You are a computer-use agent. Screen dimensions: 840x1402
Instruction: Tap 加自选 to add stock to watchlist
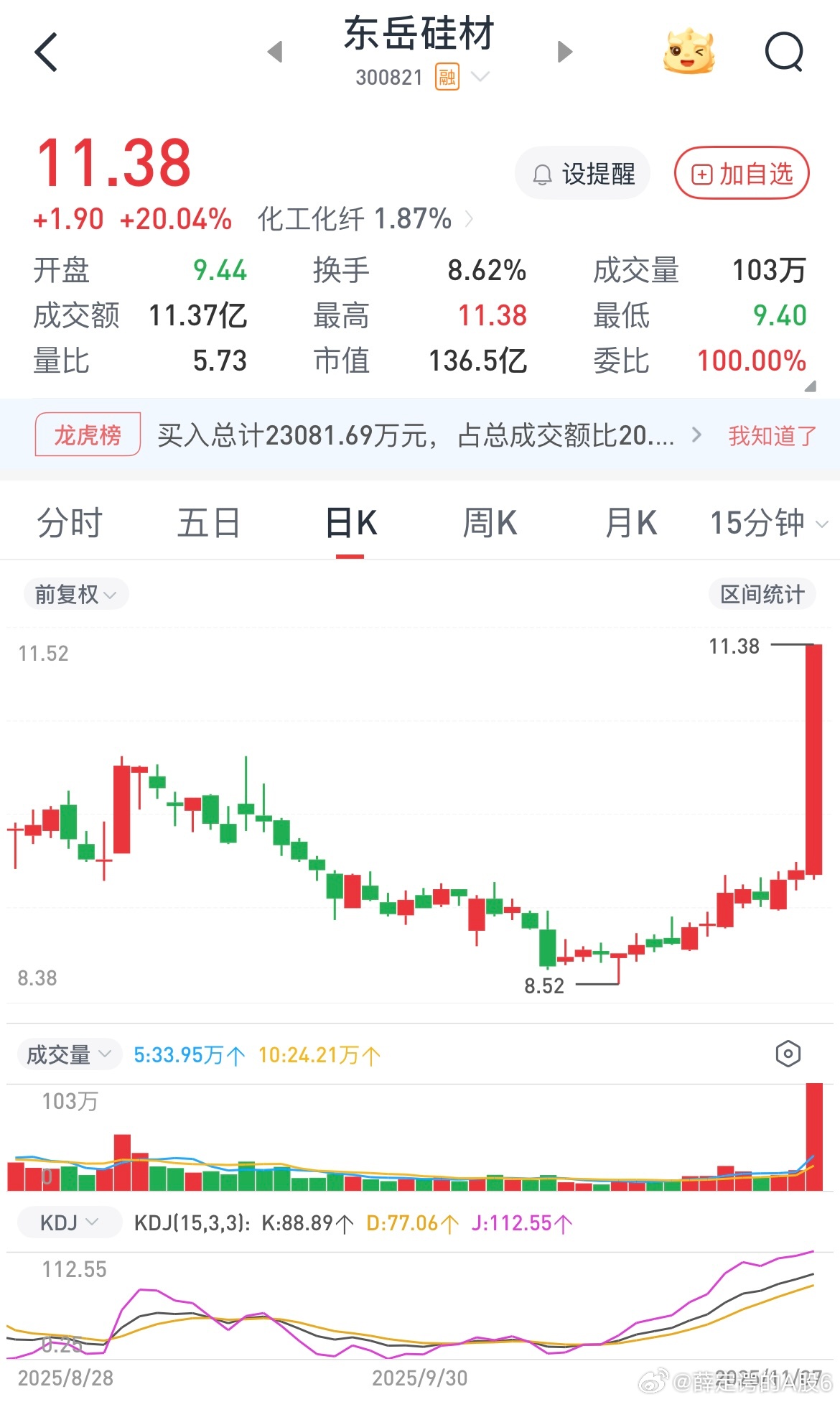pos(741,173)
